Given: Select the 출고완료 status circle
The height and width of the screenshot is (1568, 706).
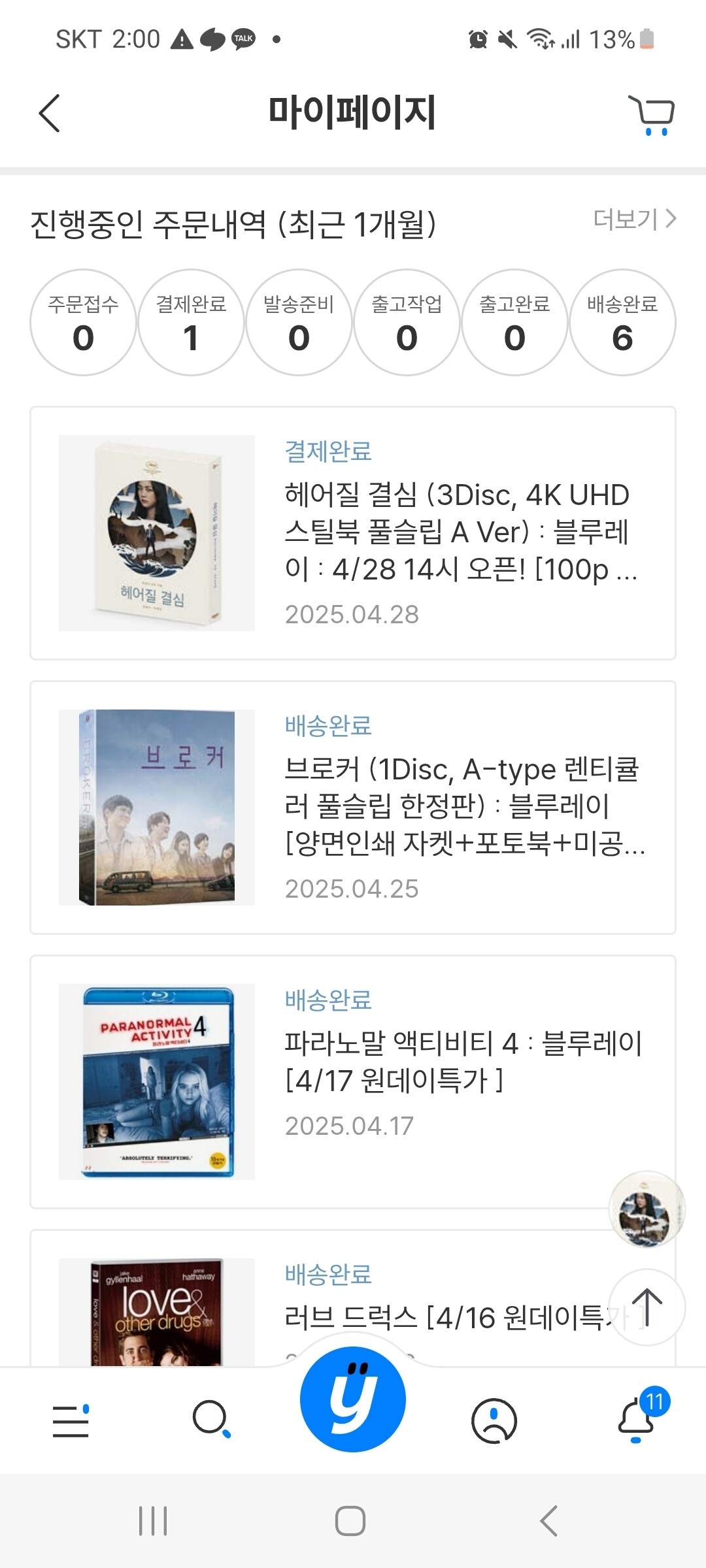Looking at the screenshot, I should [x=514, y=323].
